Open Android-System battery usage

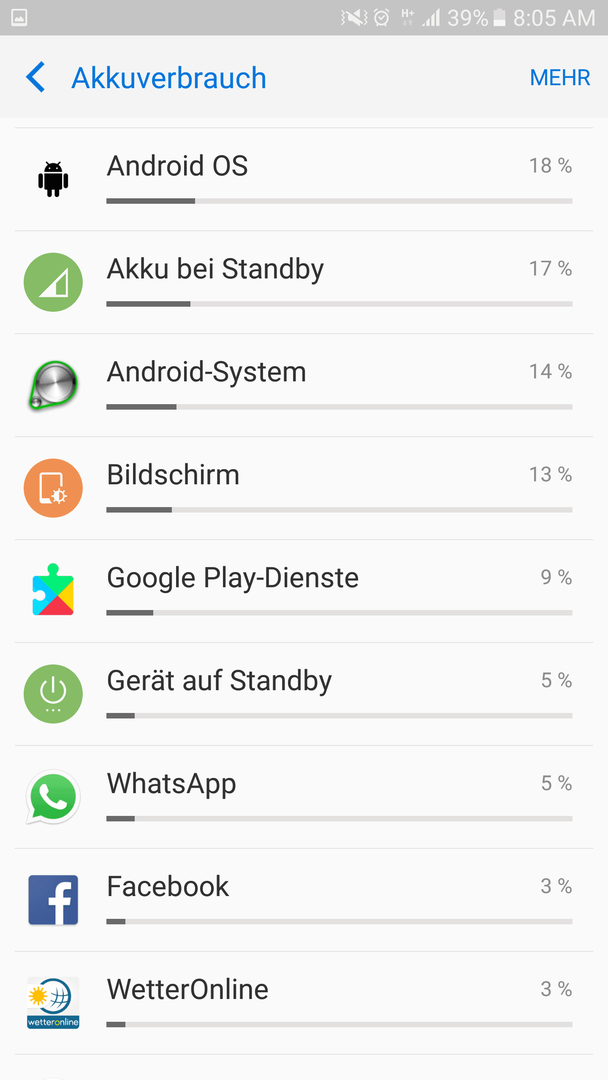(304, 386)
